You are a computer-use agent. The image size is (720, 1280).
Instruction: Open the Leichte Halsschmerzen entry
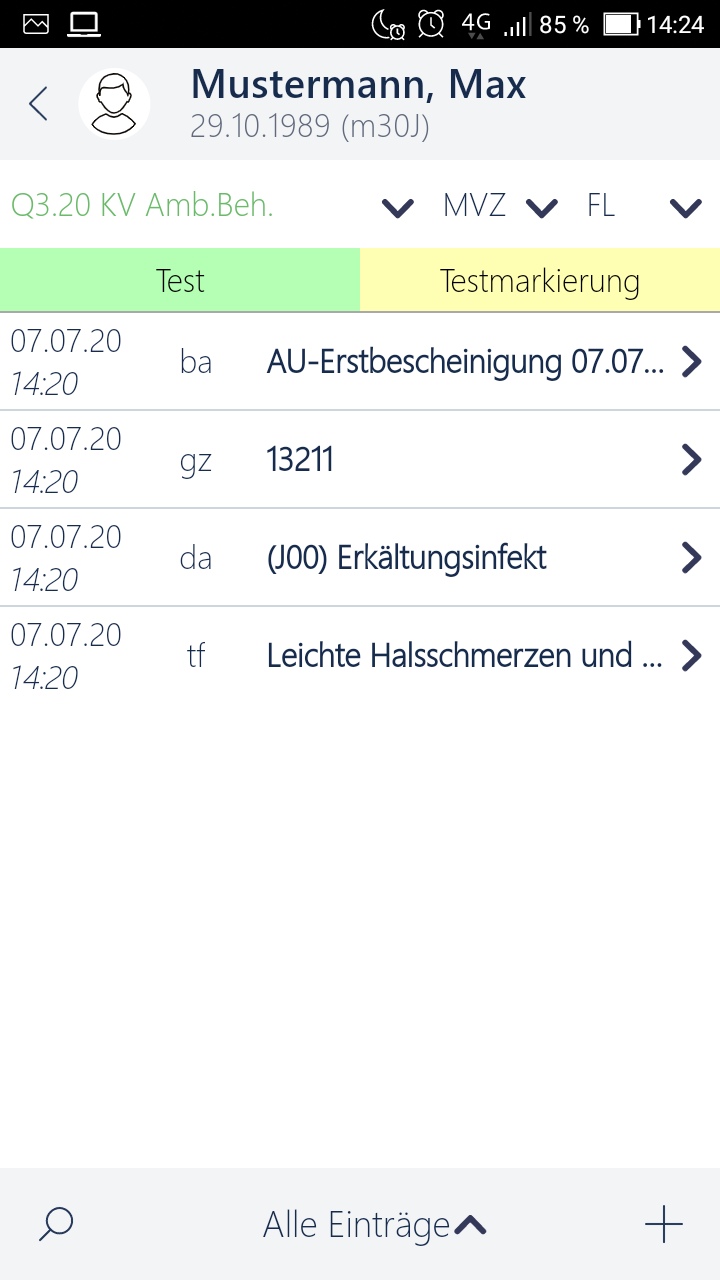click(x=360, y=656)
